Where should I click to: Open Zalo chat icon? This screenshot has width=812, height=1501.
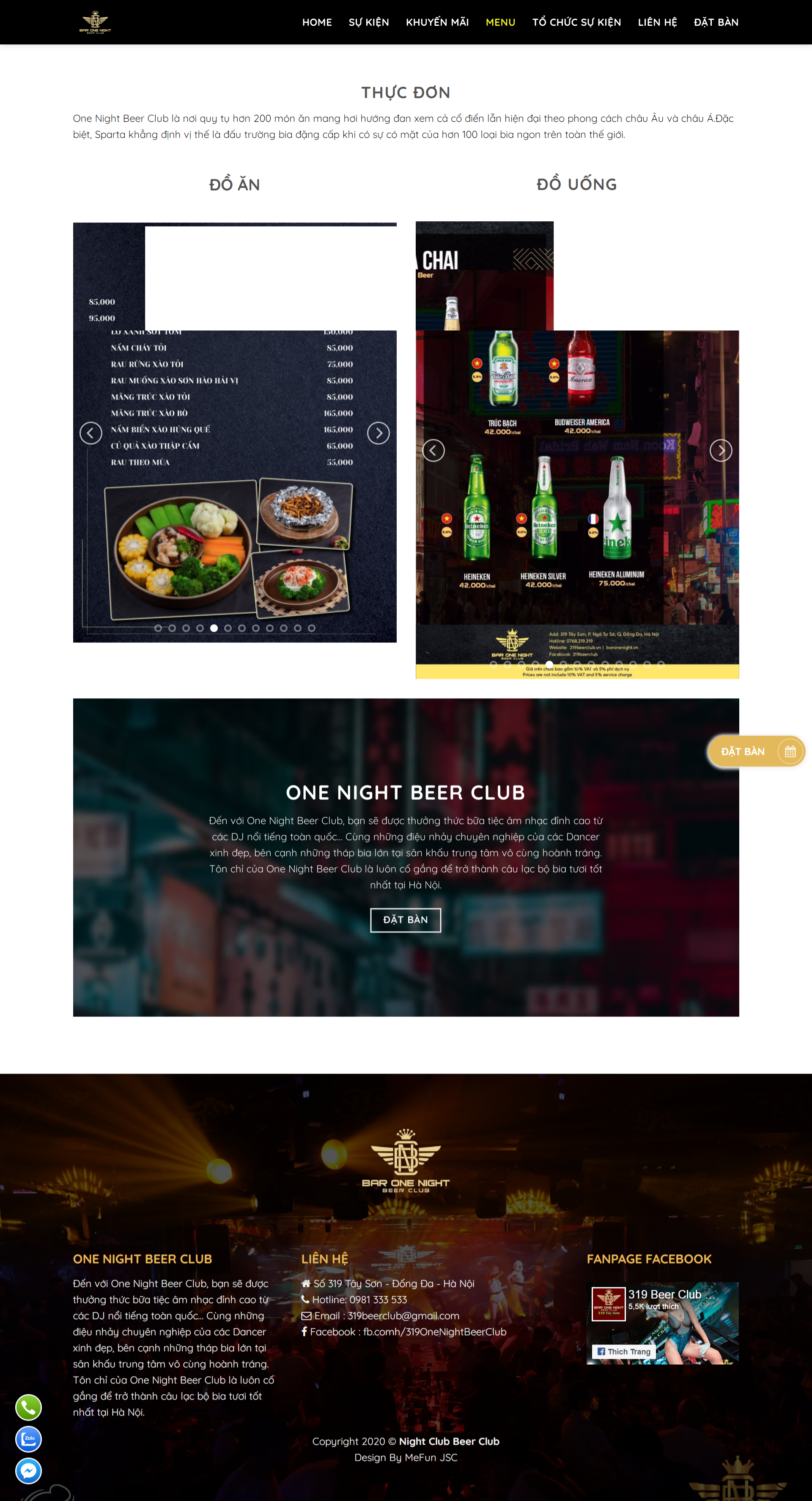coord(28,1439)
